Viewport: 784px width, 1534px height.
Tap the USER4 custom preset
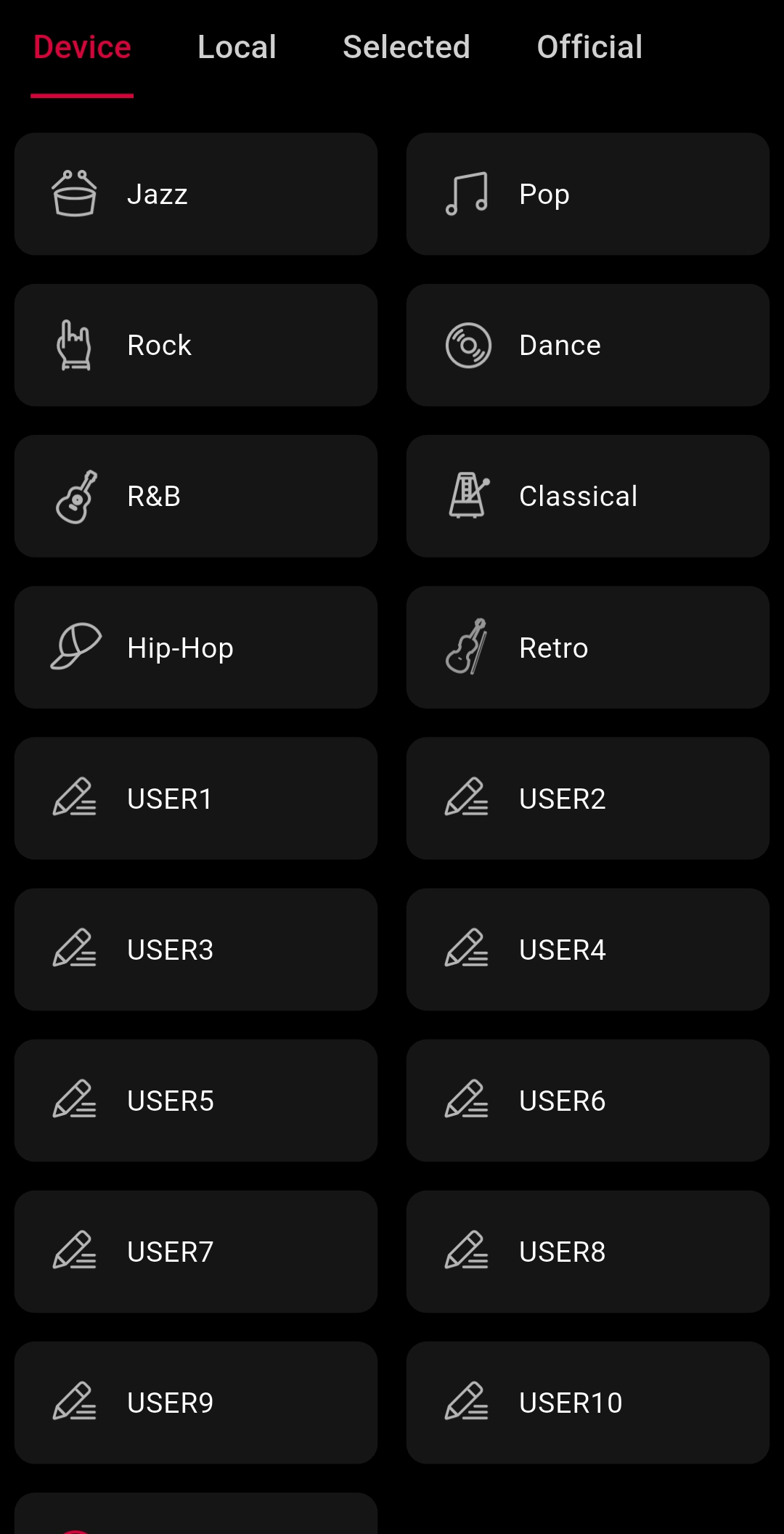[588, 950]
